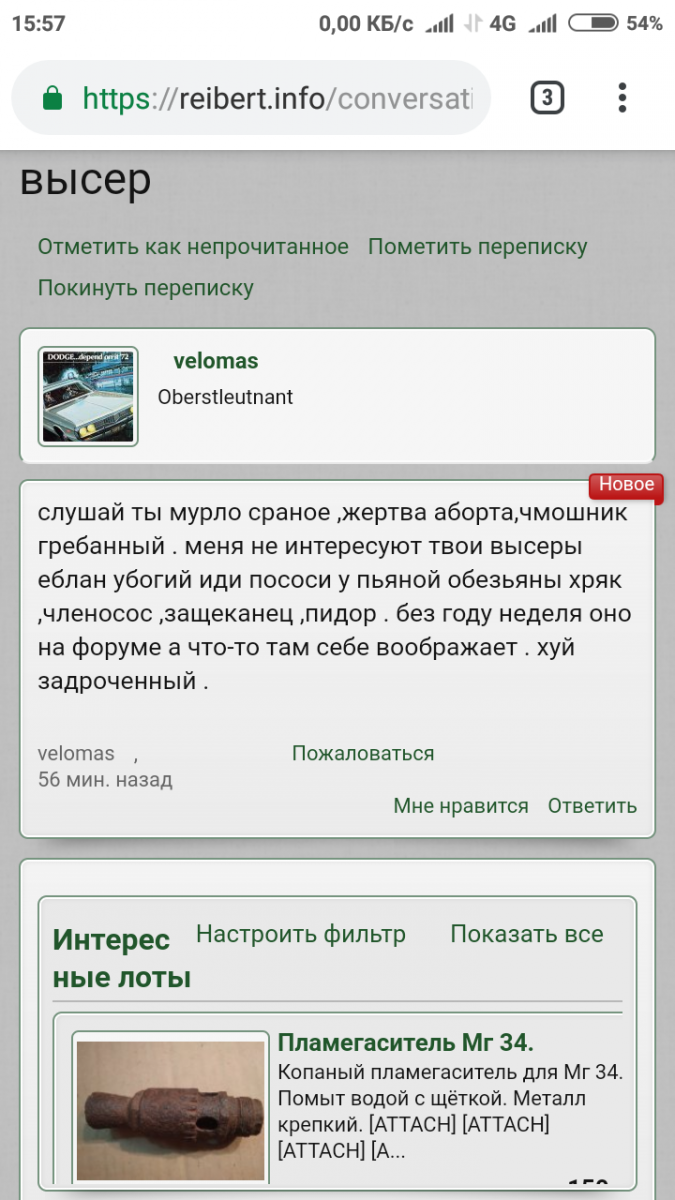This screenshot has height=1200, width=675.
Task: Tap velomas name under the message
Action: (x=76, y=753)
